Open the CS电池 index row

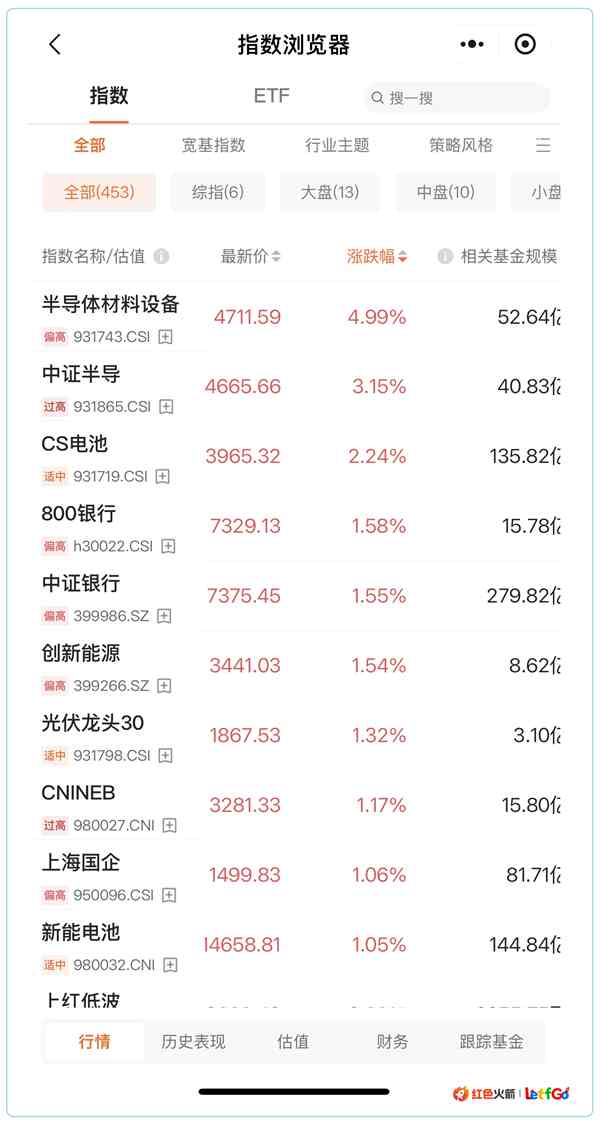(300, 456)
